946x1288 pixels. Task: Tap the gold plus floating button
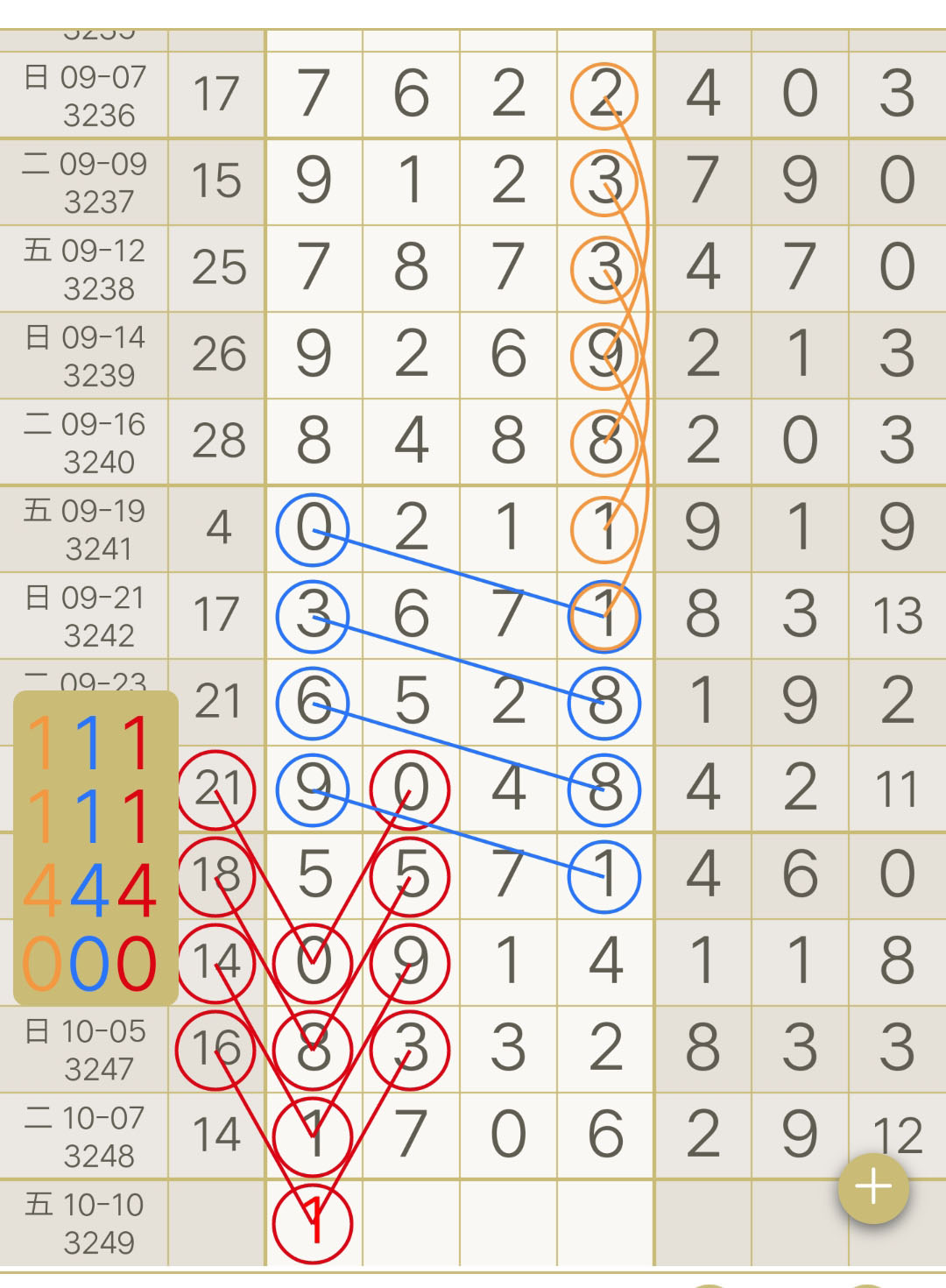click(x=873, y=1187)
